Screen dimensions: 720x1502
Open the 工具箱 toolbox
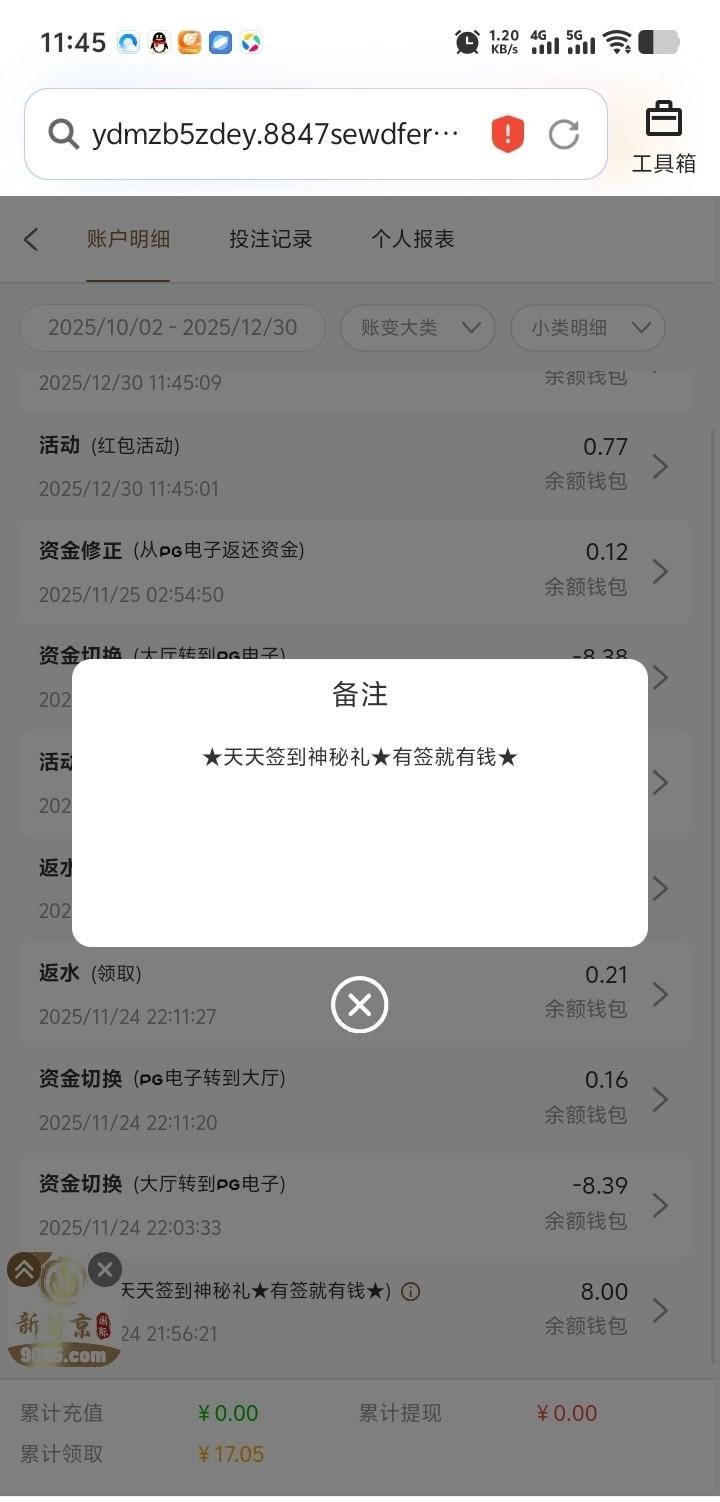click(x=663, y=137)
